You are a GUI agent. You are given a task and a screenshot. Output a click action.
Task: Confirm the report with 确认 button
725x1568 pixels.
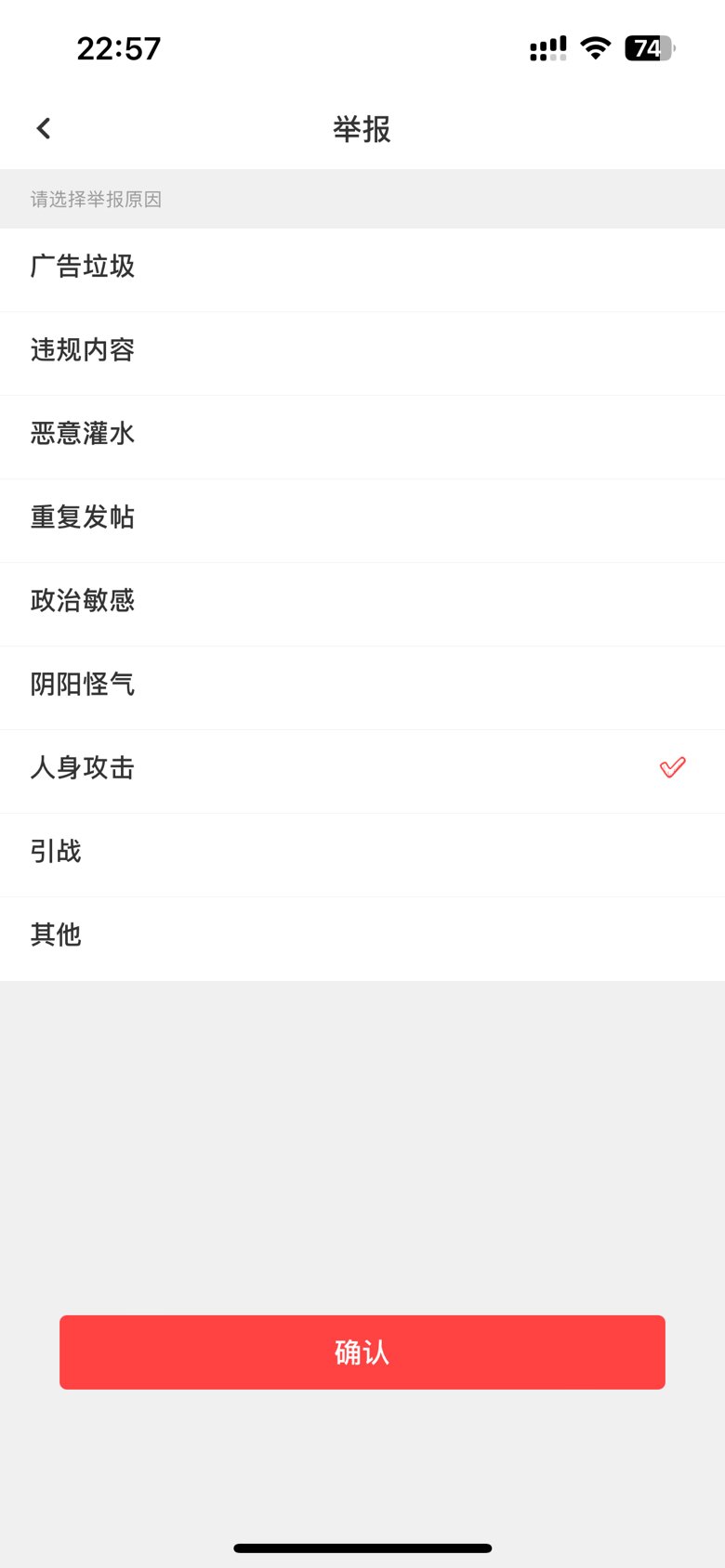point(362,1352)
